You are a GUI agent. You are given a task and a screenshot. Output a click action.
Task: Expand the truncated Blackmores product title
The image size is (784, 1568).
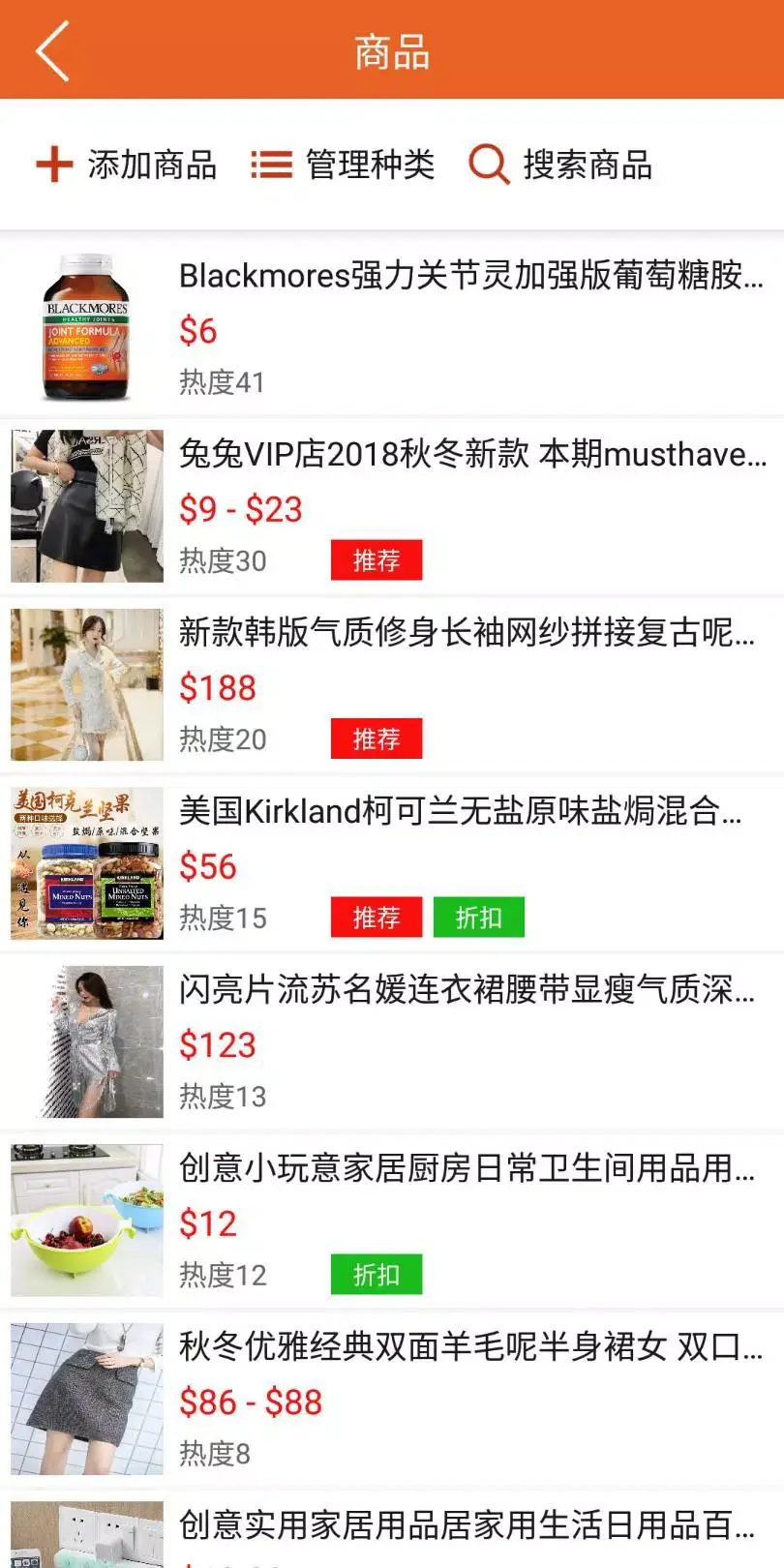(468, 279)
